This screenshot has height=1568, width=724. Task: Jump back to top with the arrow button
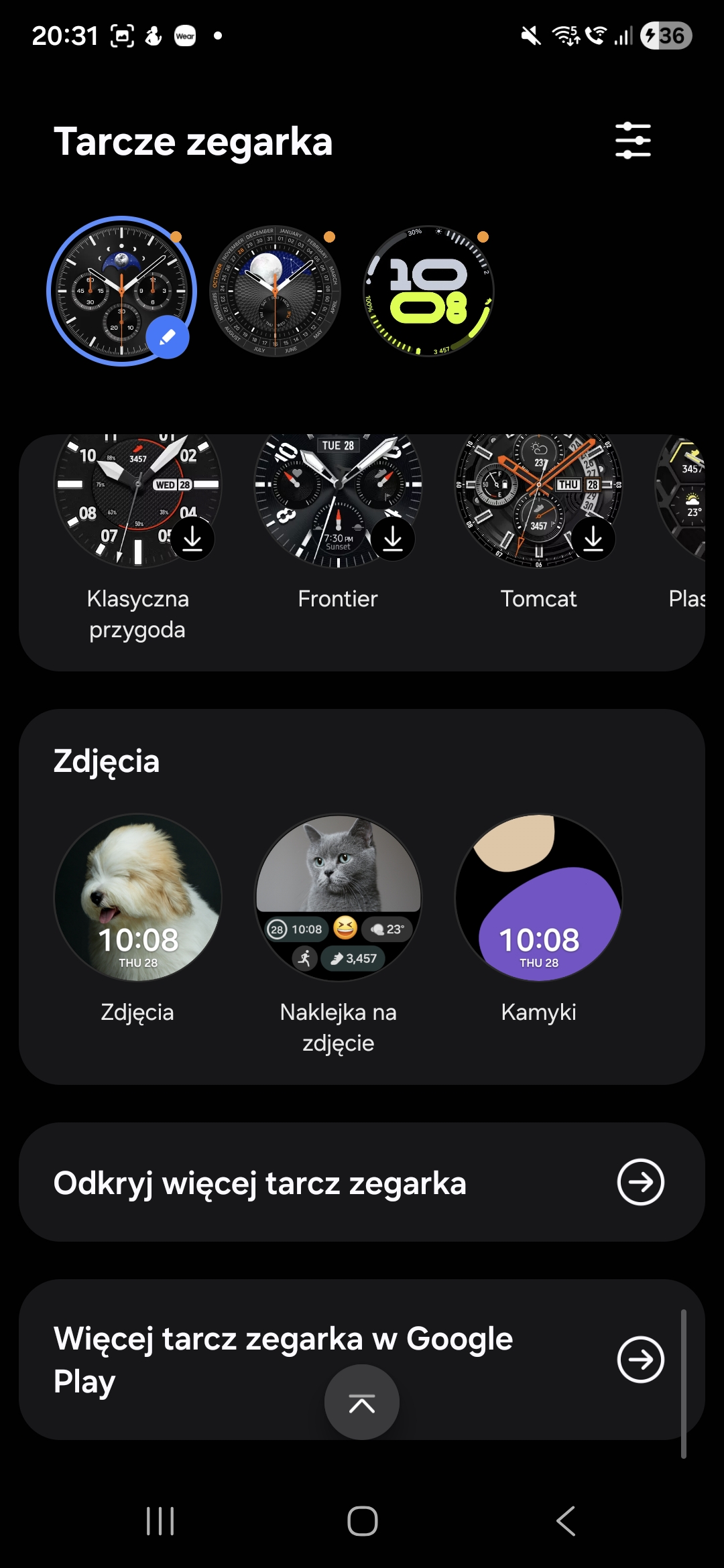362,1402
